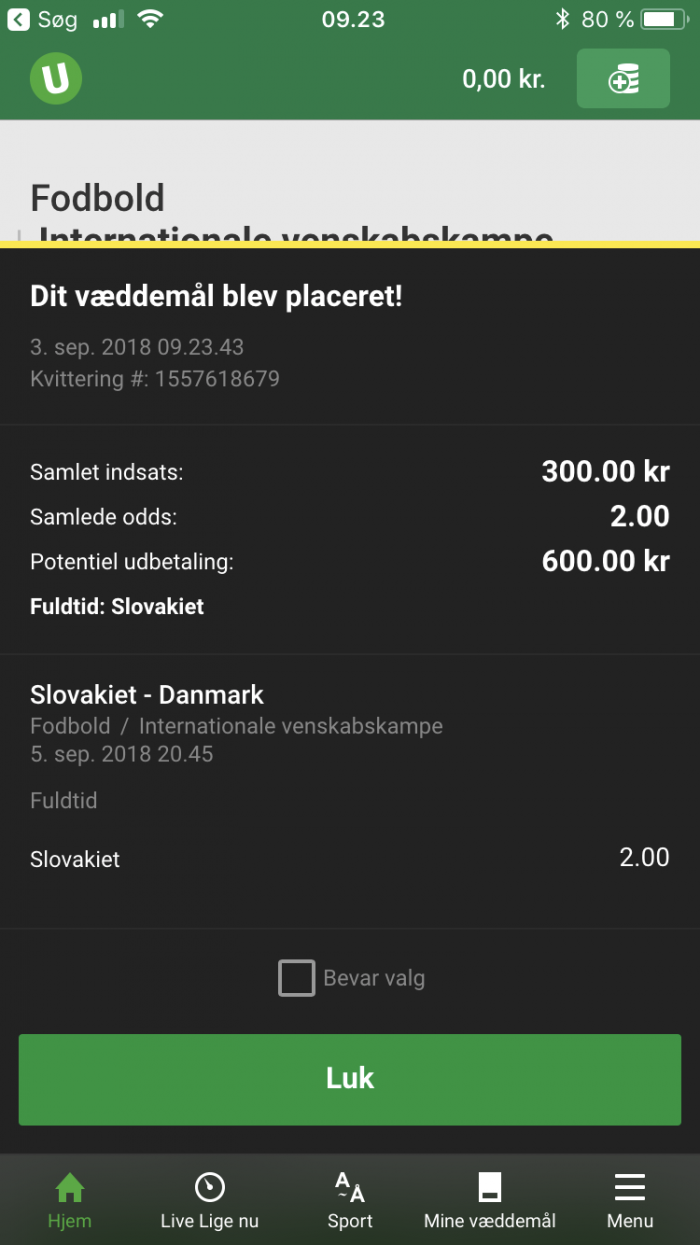Screen dimensions: 700x1245
Task: Go to the Hjem tab
Action: pyautogui.click(x=70, y=1201)
